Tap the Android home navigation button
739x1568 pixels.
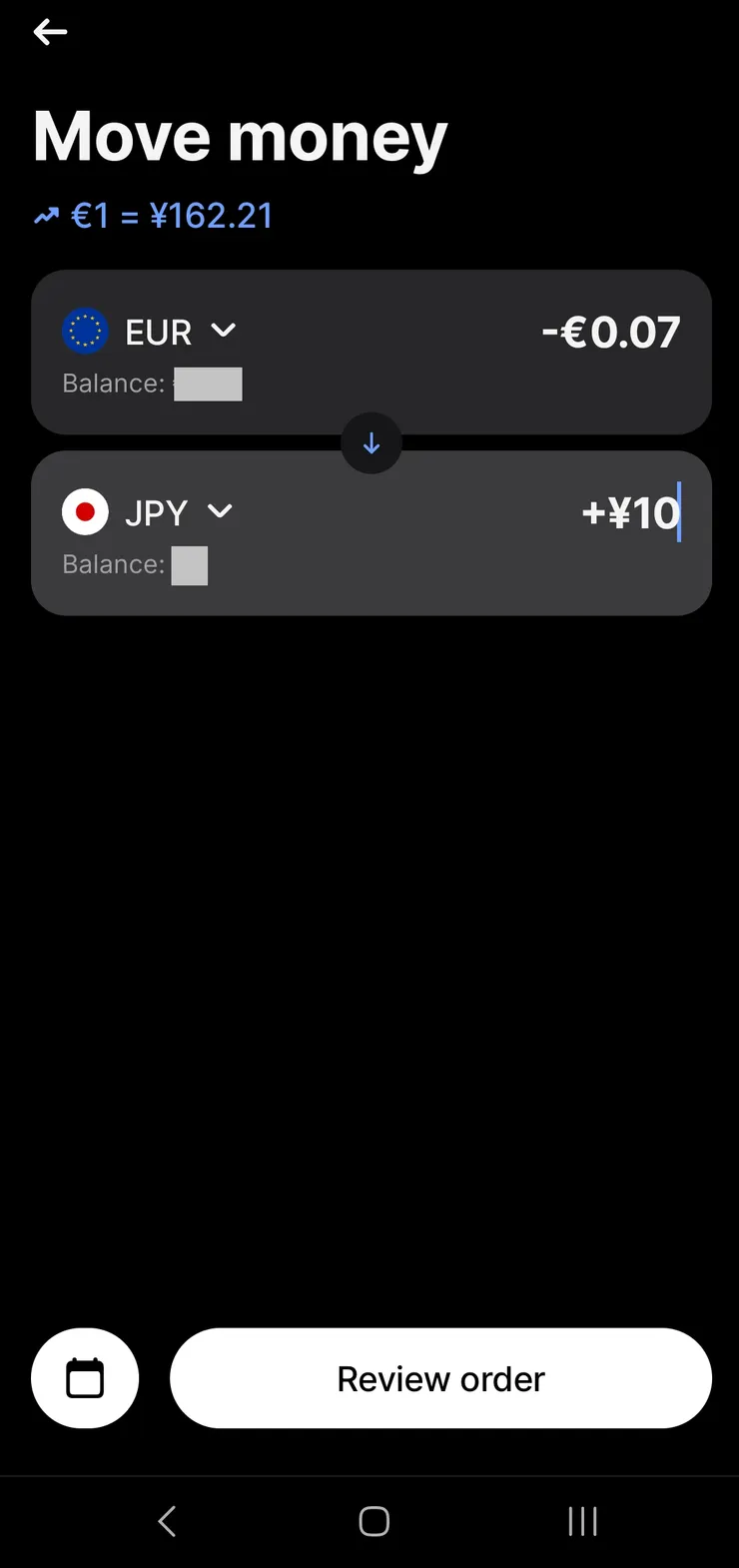tap(371, 1521)
